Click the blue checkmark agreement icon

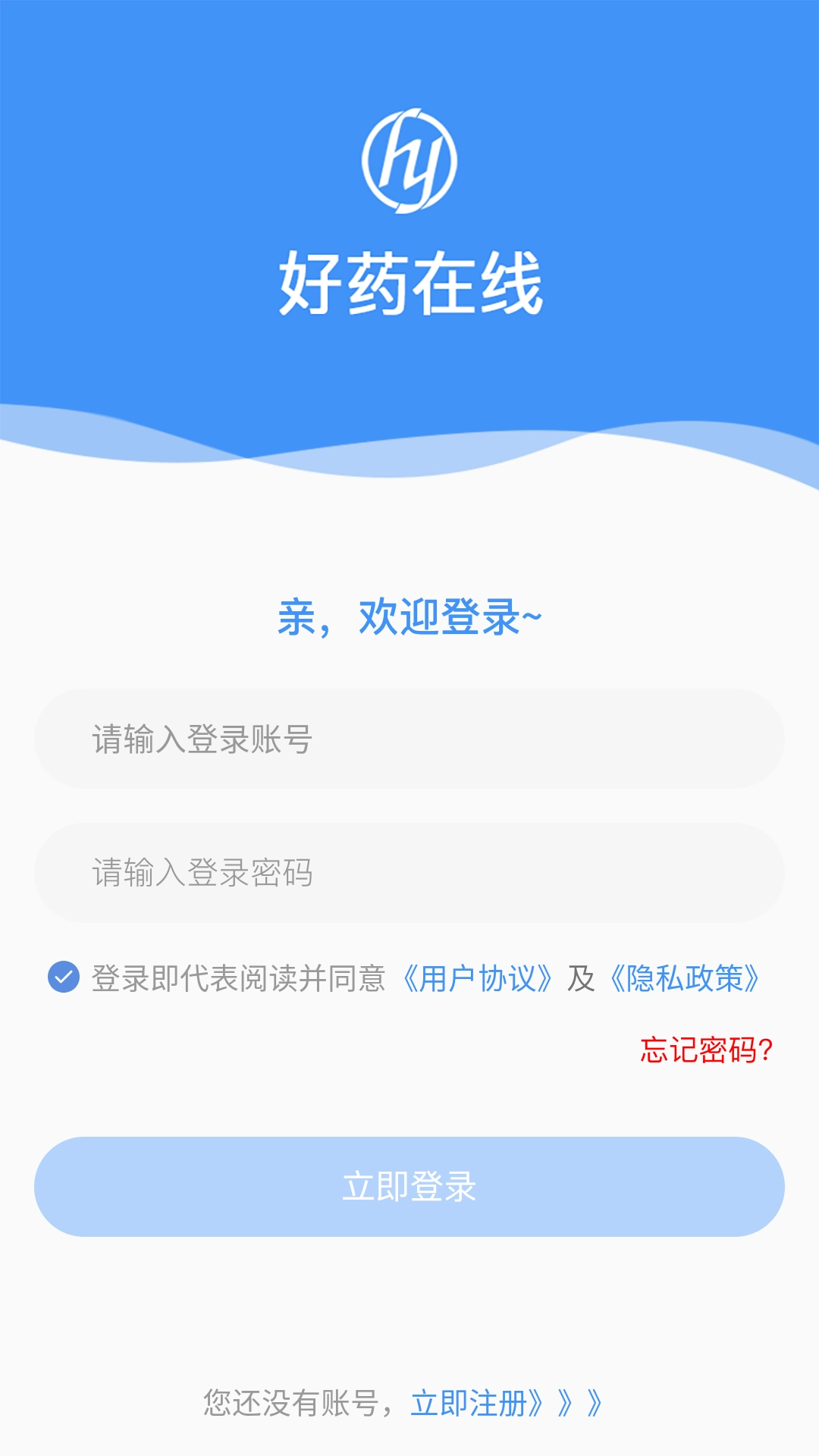tap(64, 974)
